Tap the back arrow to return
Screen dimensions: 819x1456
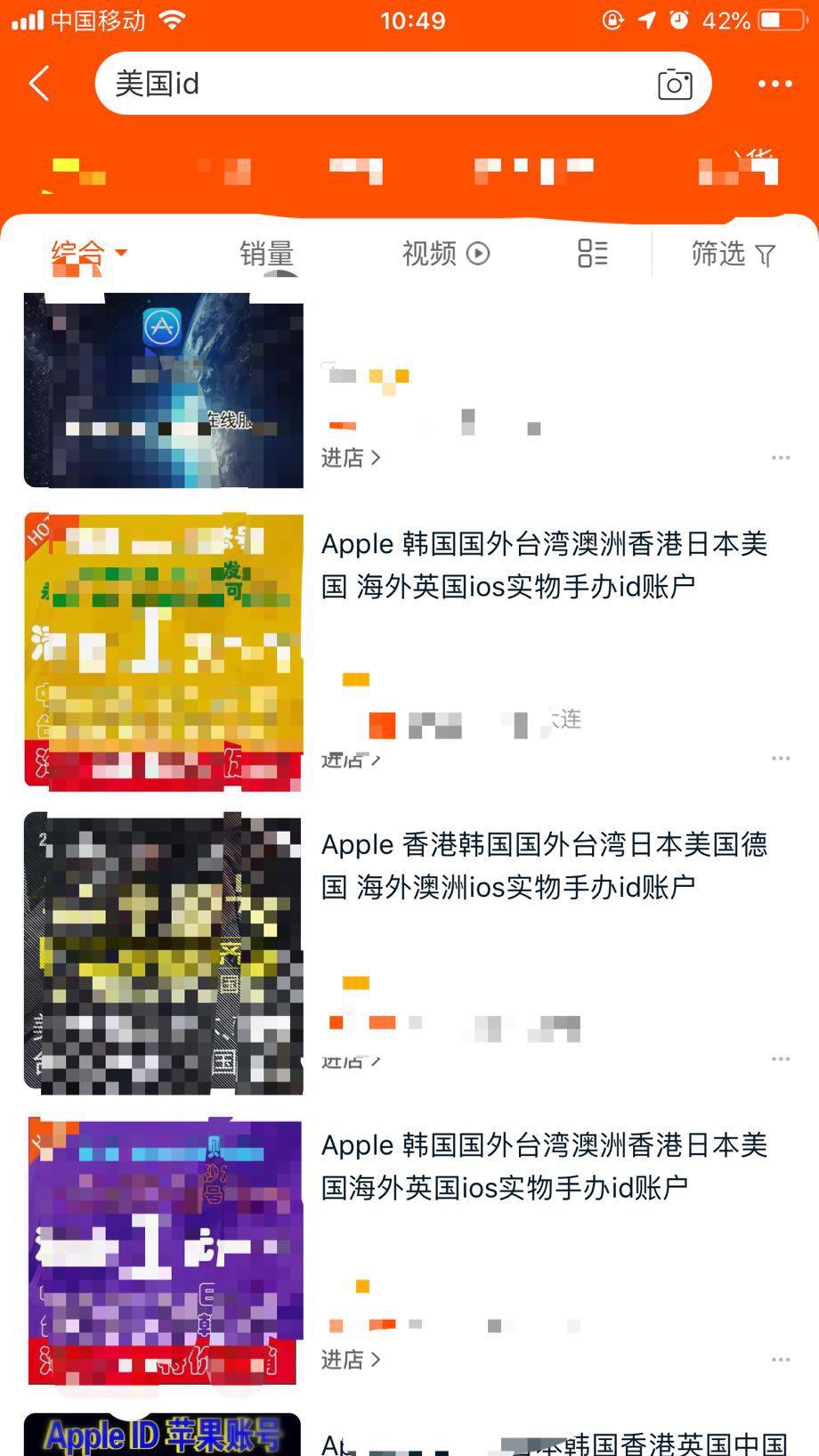point(38,82)
